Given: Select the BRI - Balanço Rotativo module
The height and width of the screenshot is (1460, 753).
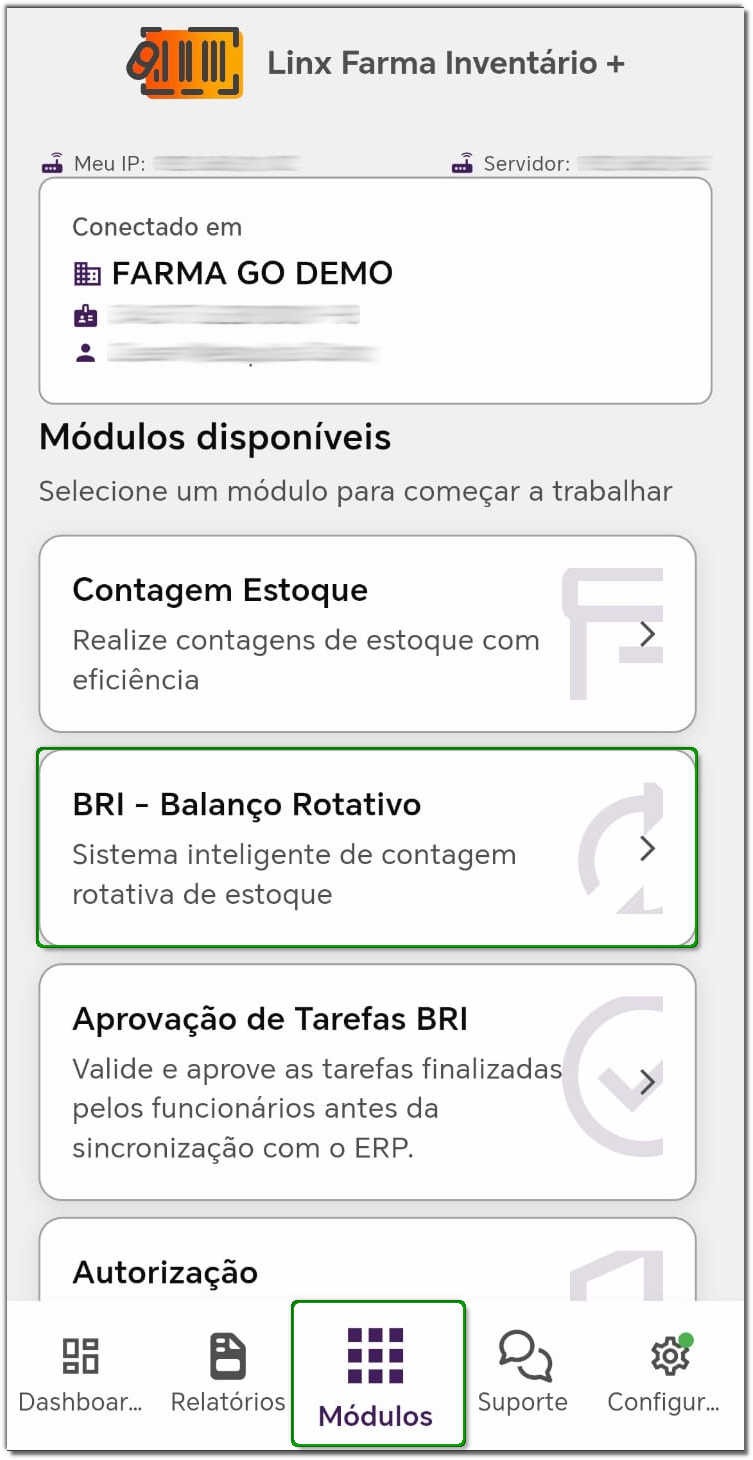Looking at the screenshot, I should [367, 848].
